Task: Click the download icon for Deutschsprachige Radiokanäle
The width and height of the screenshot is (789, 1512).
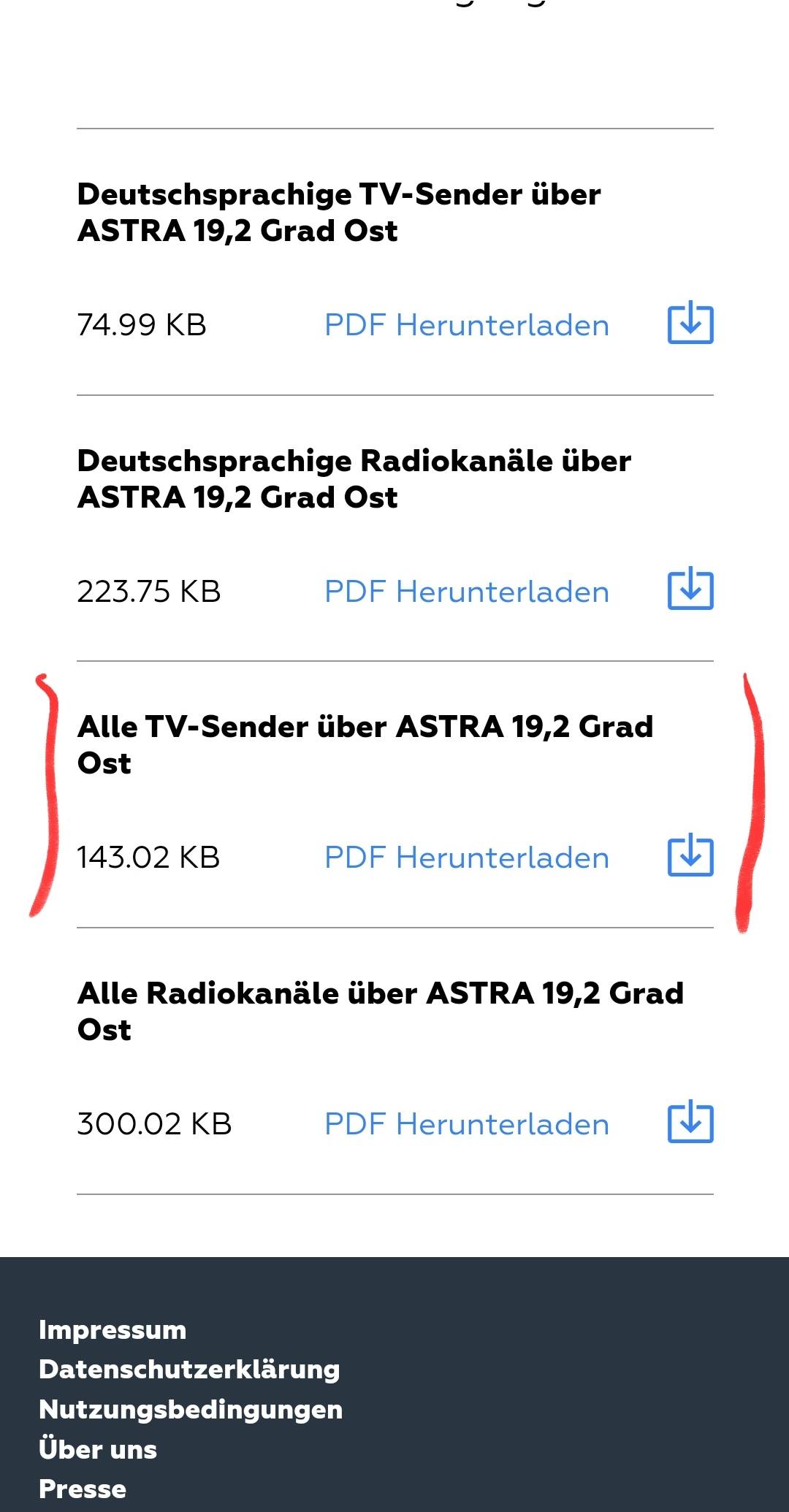Action: click(690, 592)
